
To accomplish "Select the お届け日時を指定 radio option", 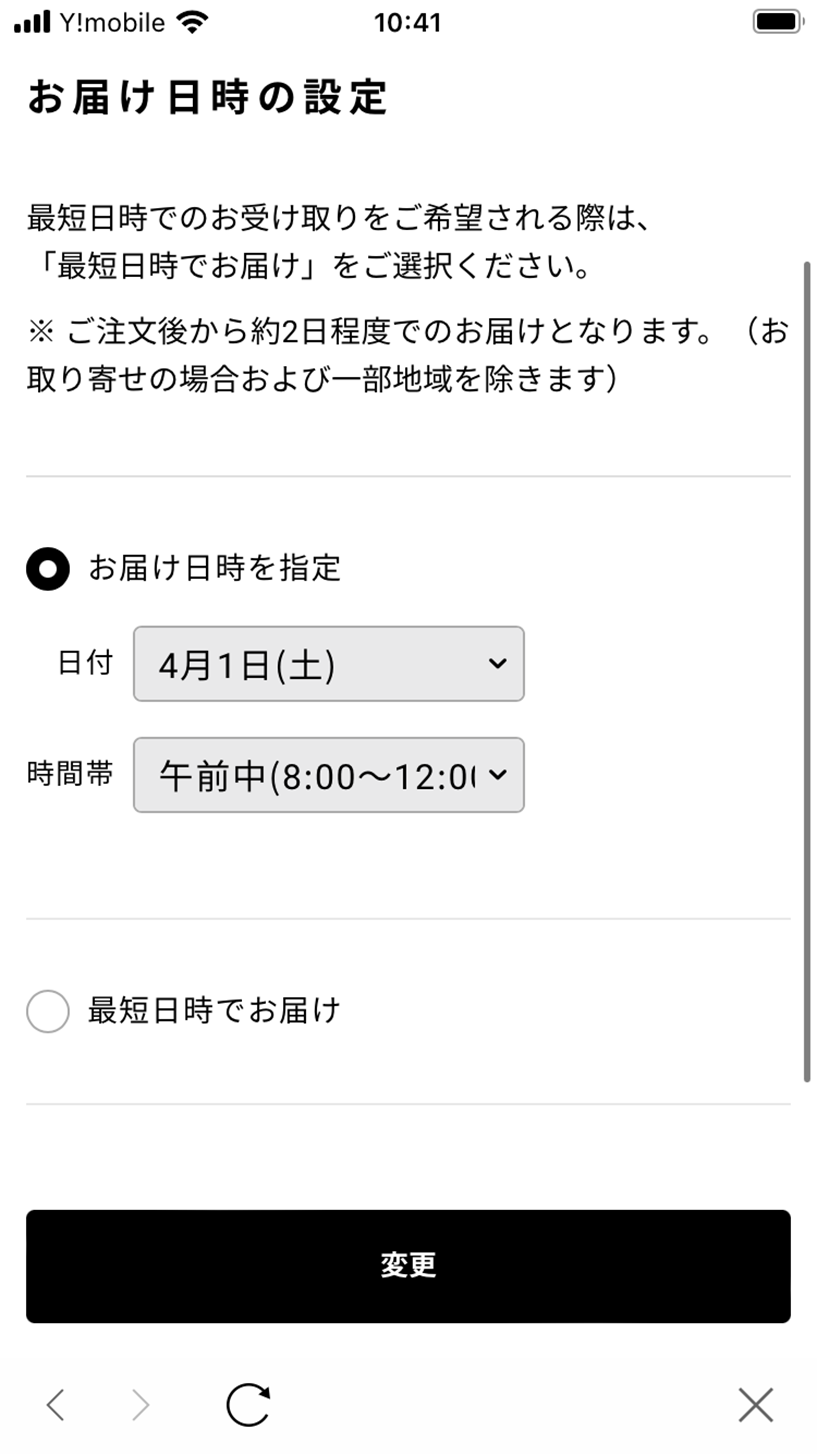I will pos(48,569).
